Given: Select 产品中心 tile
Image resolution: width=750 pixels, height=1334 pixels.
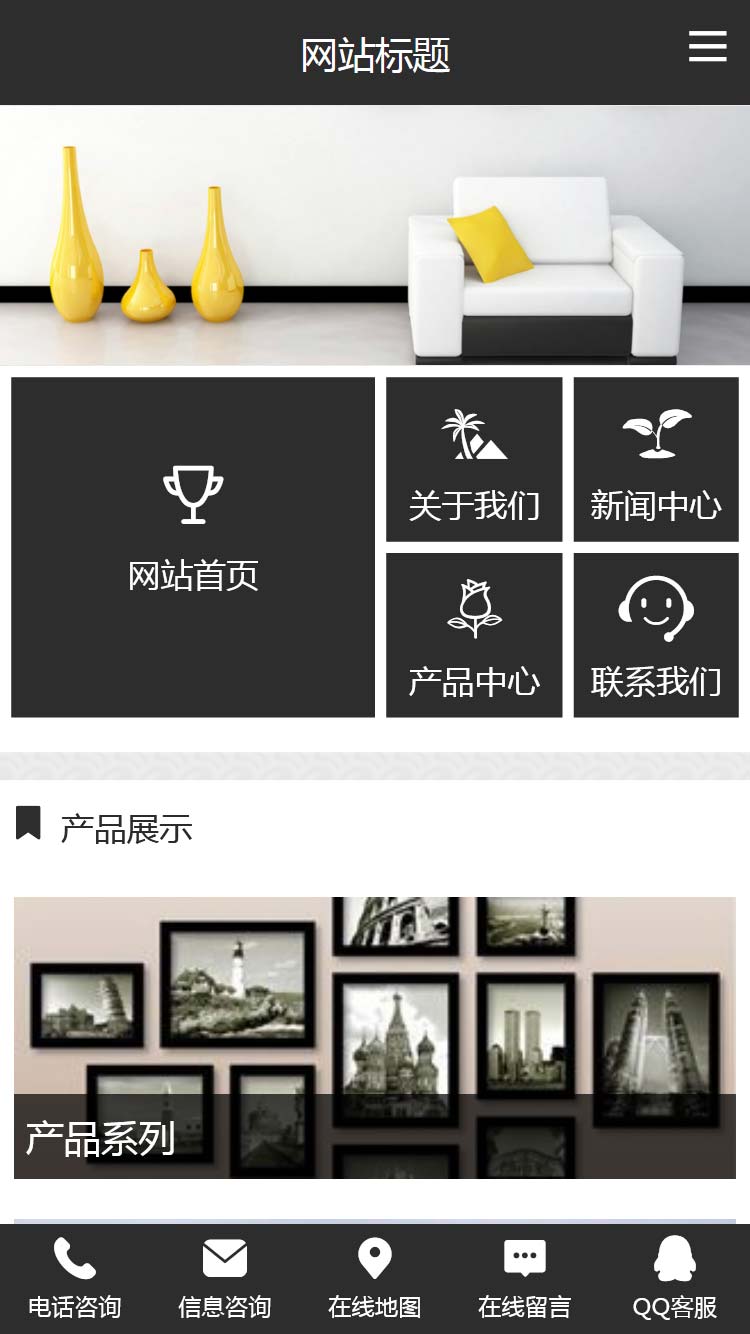Looking at the screenshot, I should pos(474,635).
